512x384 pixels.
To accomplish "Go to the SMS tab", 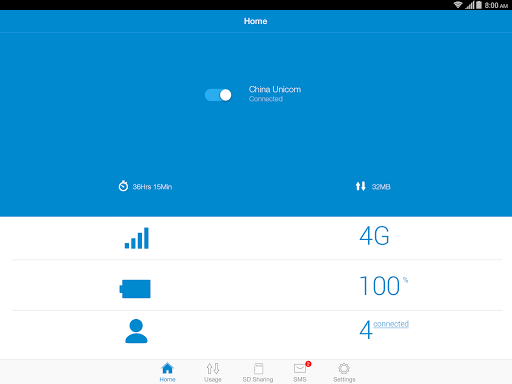I will [x=300, y=373].
